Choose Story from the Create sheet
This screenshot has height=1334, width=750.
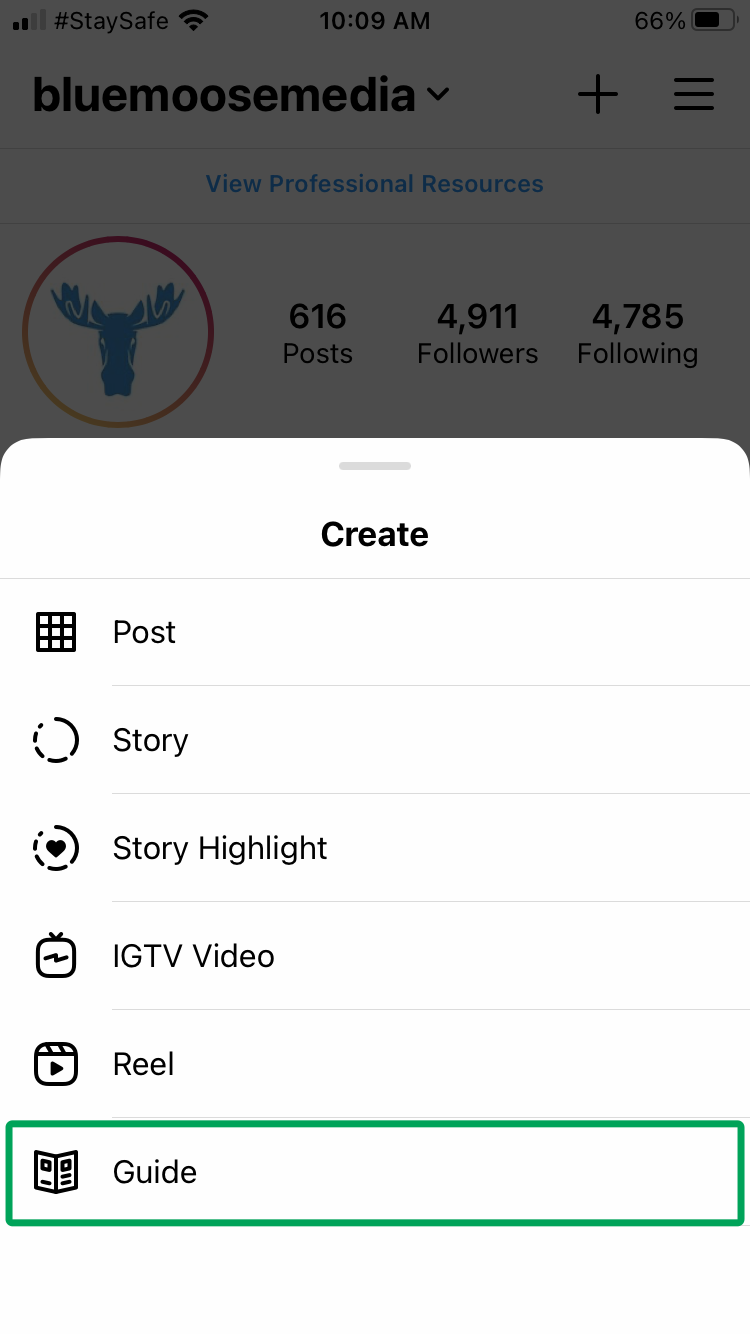375,740
